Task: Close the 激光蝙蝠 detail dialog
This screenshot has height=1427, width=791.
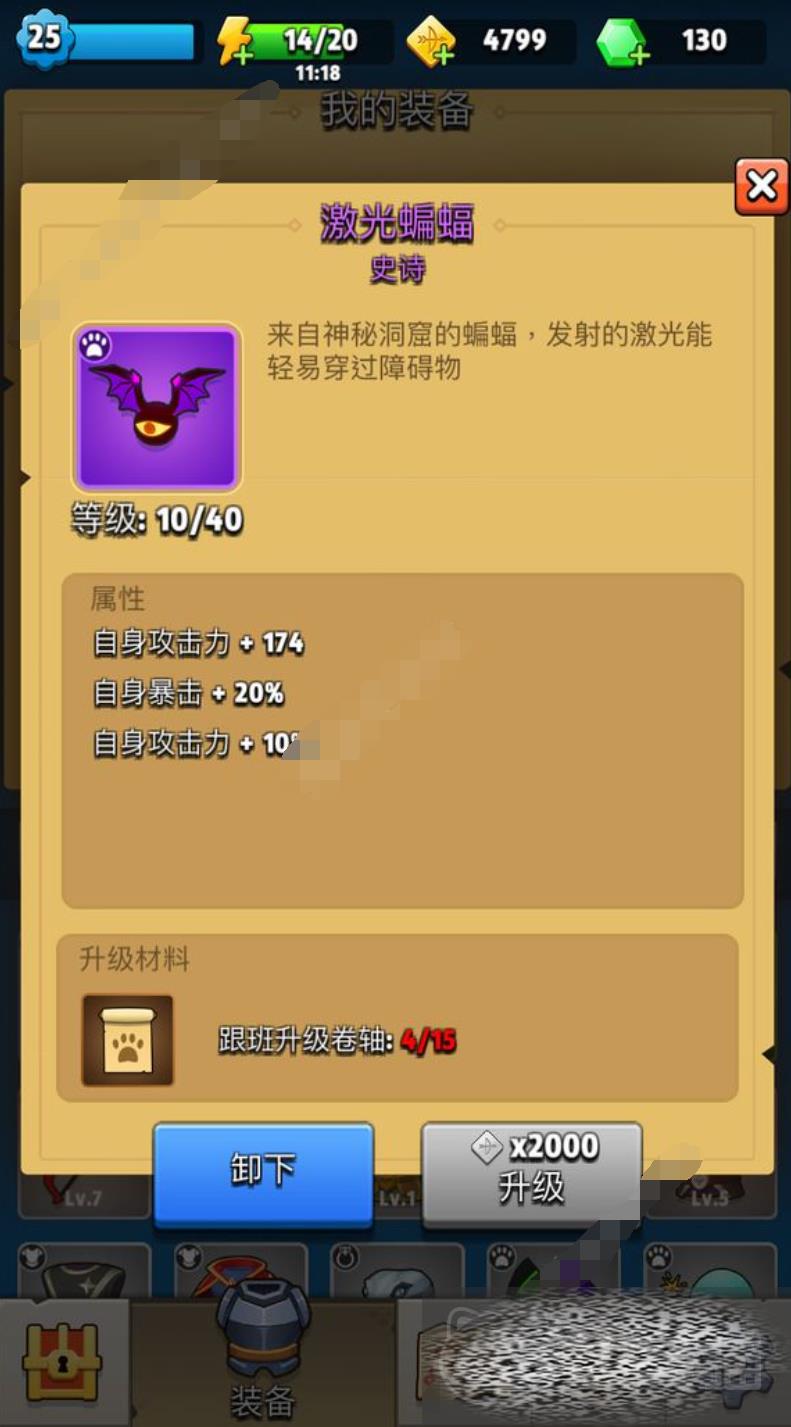Action: (762, 186)
